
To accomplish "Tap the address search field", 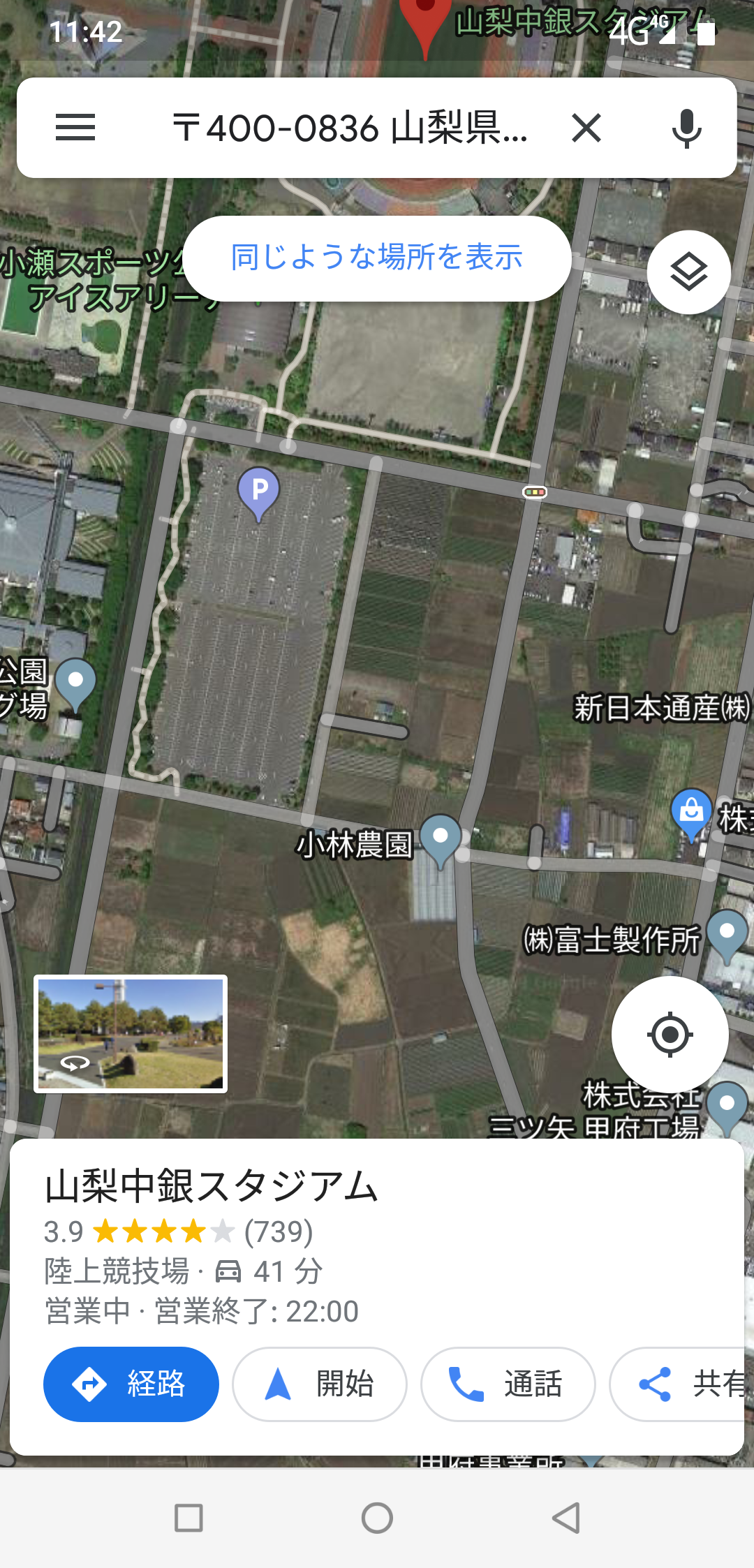I will 350,128.
